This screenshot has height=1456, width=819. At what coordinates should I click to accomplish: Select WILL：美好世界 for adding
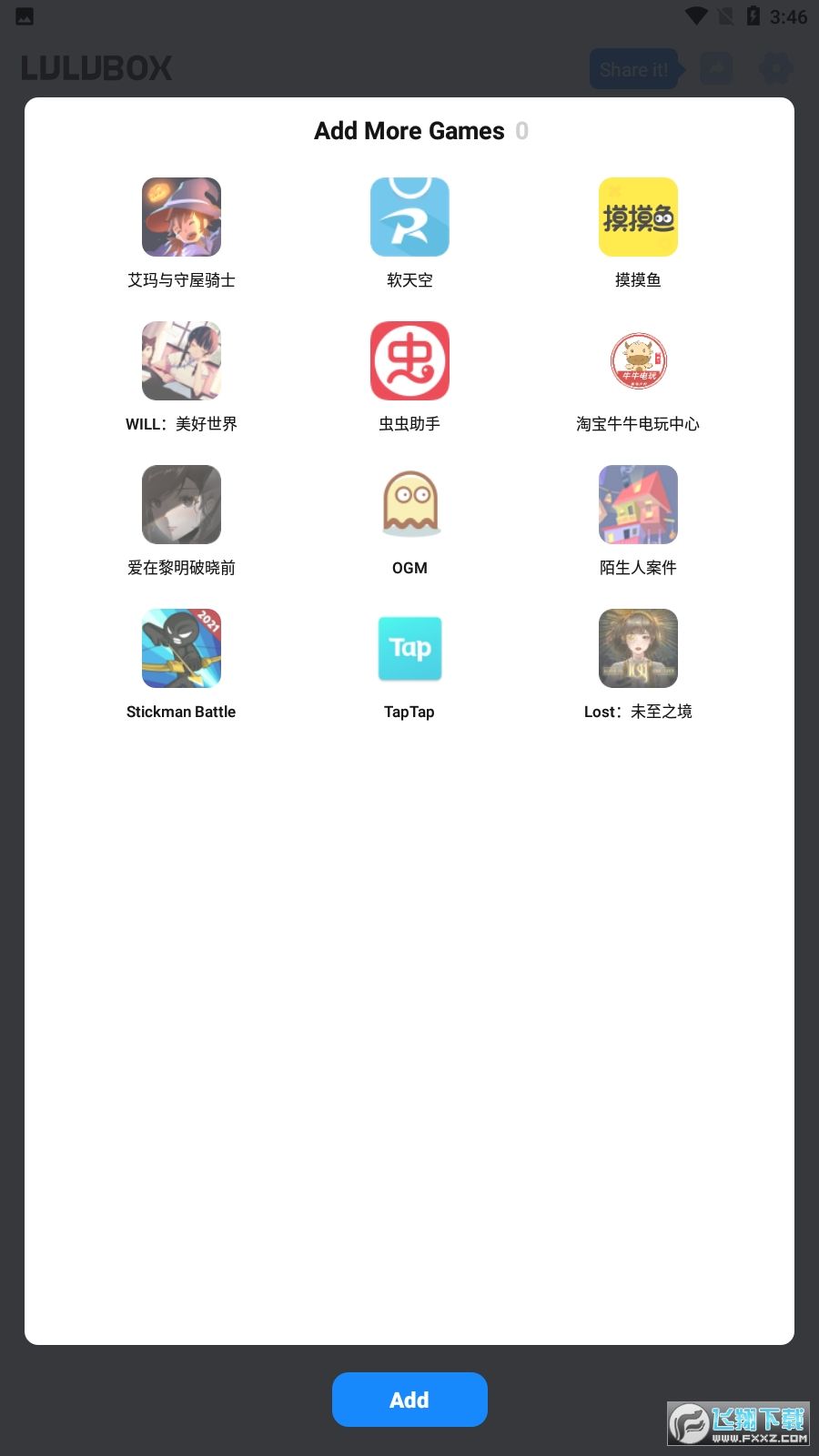pos(181,360)
